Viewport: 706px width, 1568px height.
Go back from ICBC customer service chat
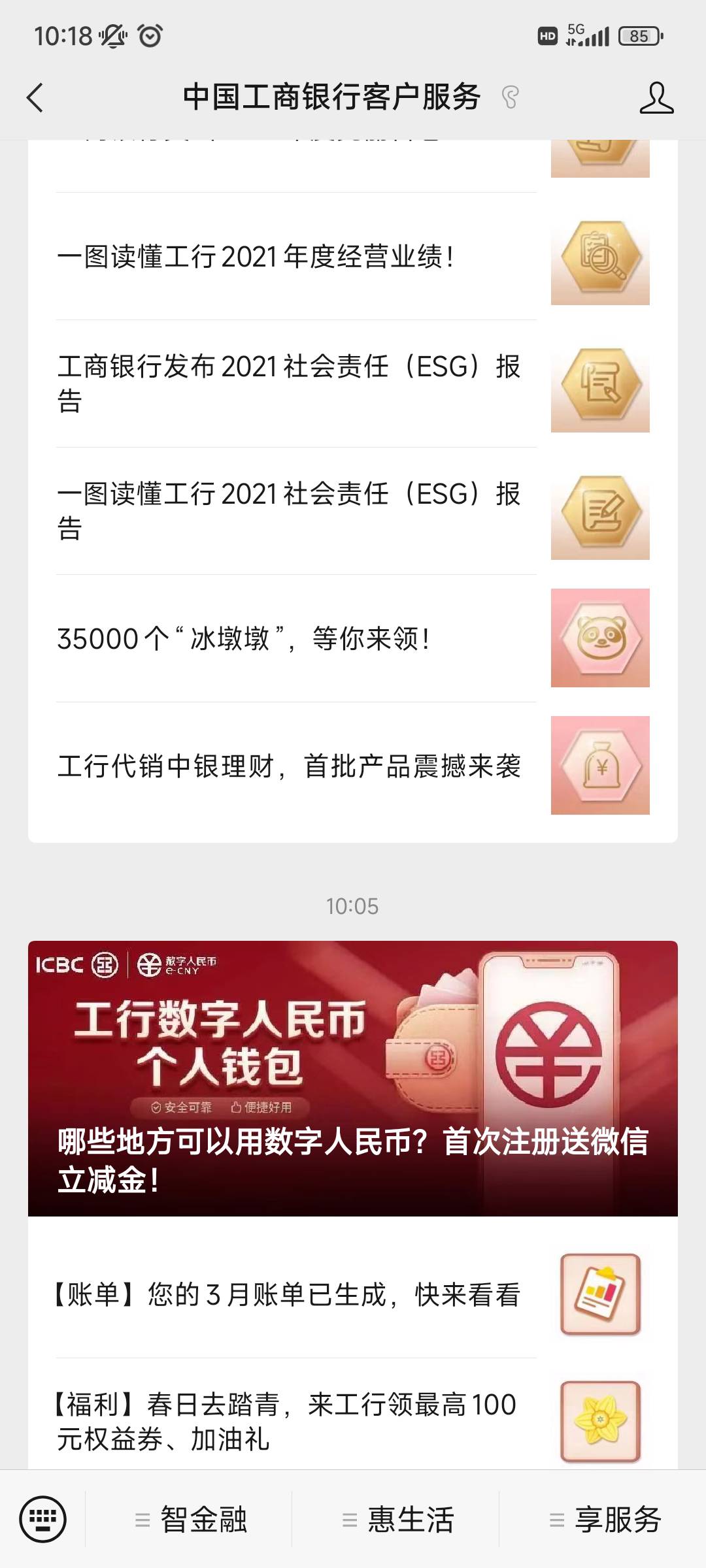35,98
